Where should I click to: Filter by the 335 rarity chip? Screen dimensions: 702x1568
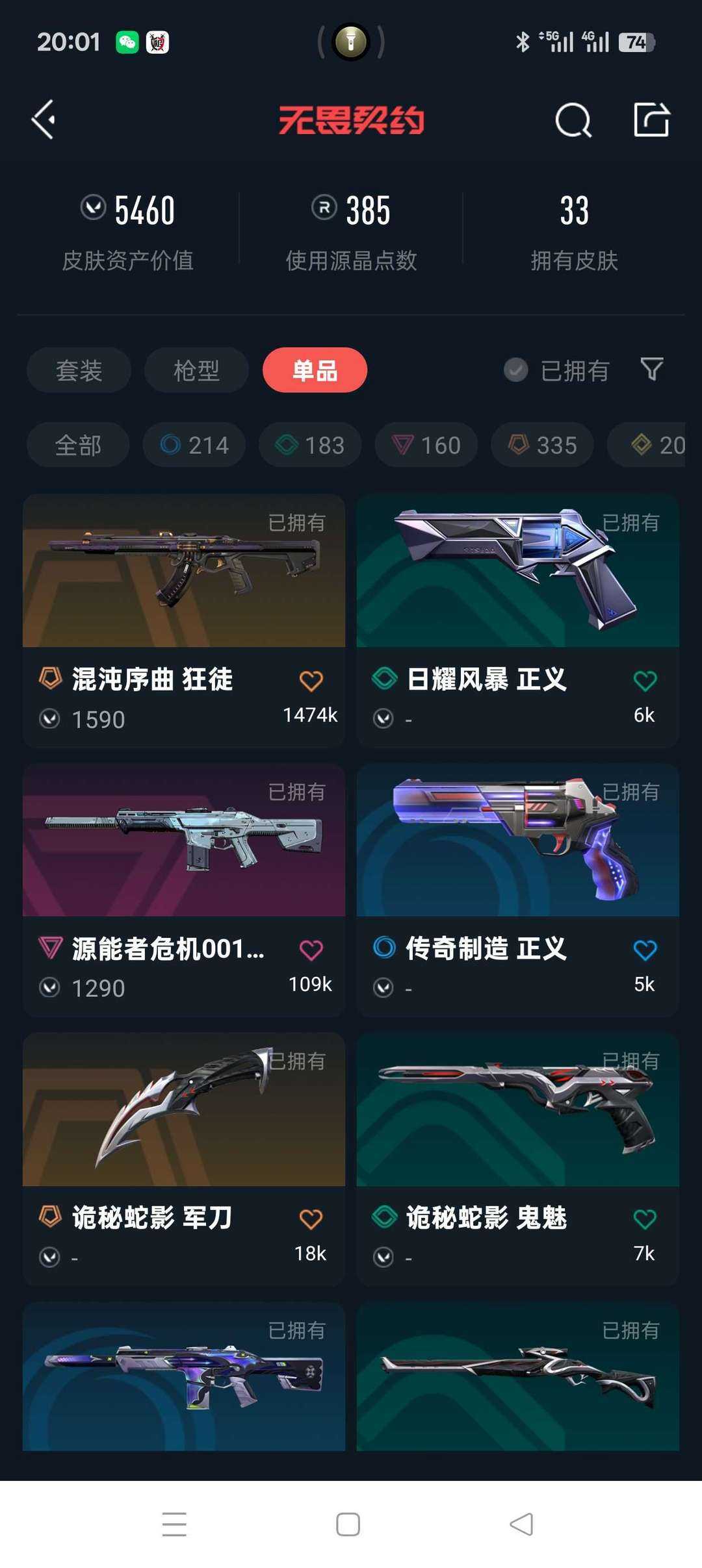(x=542, y=445)
